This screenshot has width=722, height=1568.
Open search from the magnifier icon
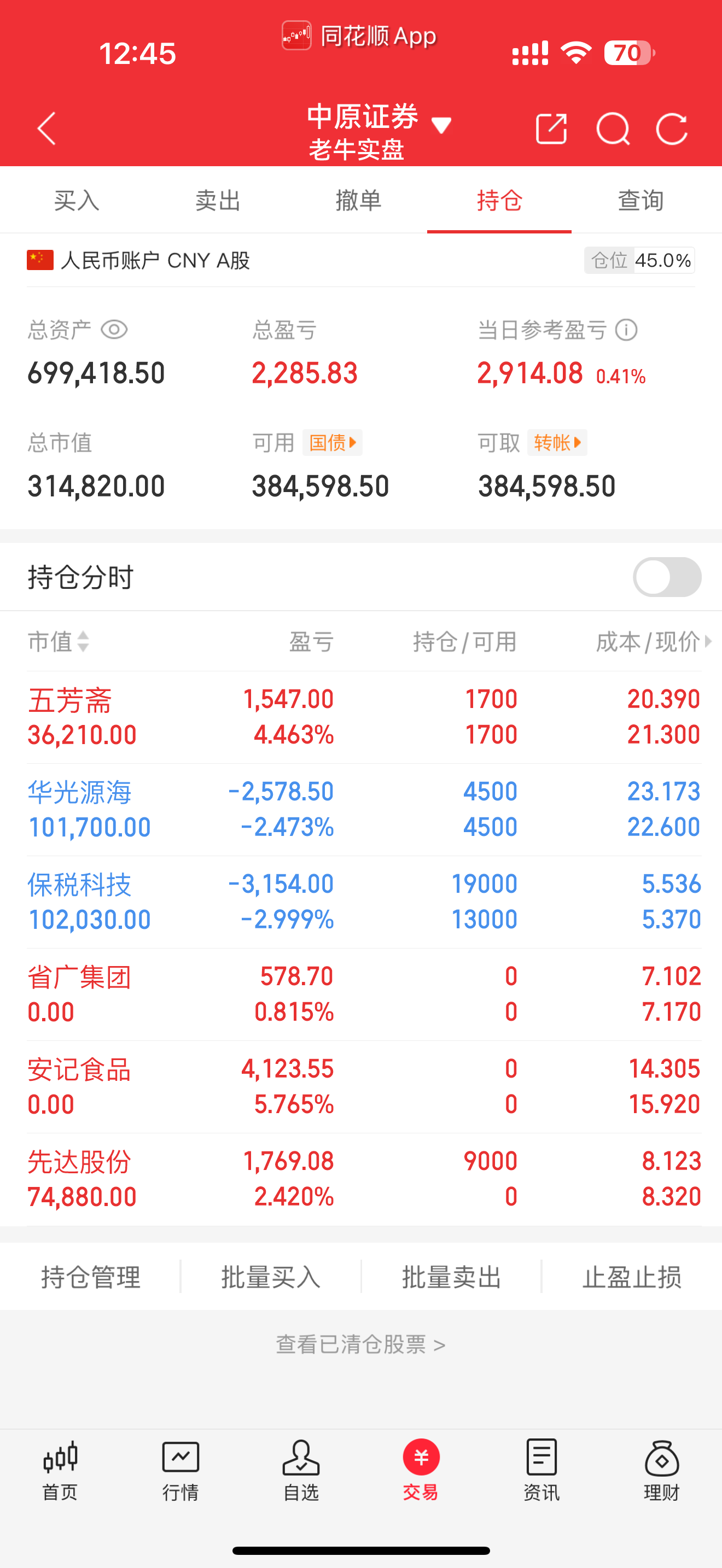coord(613,128)
